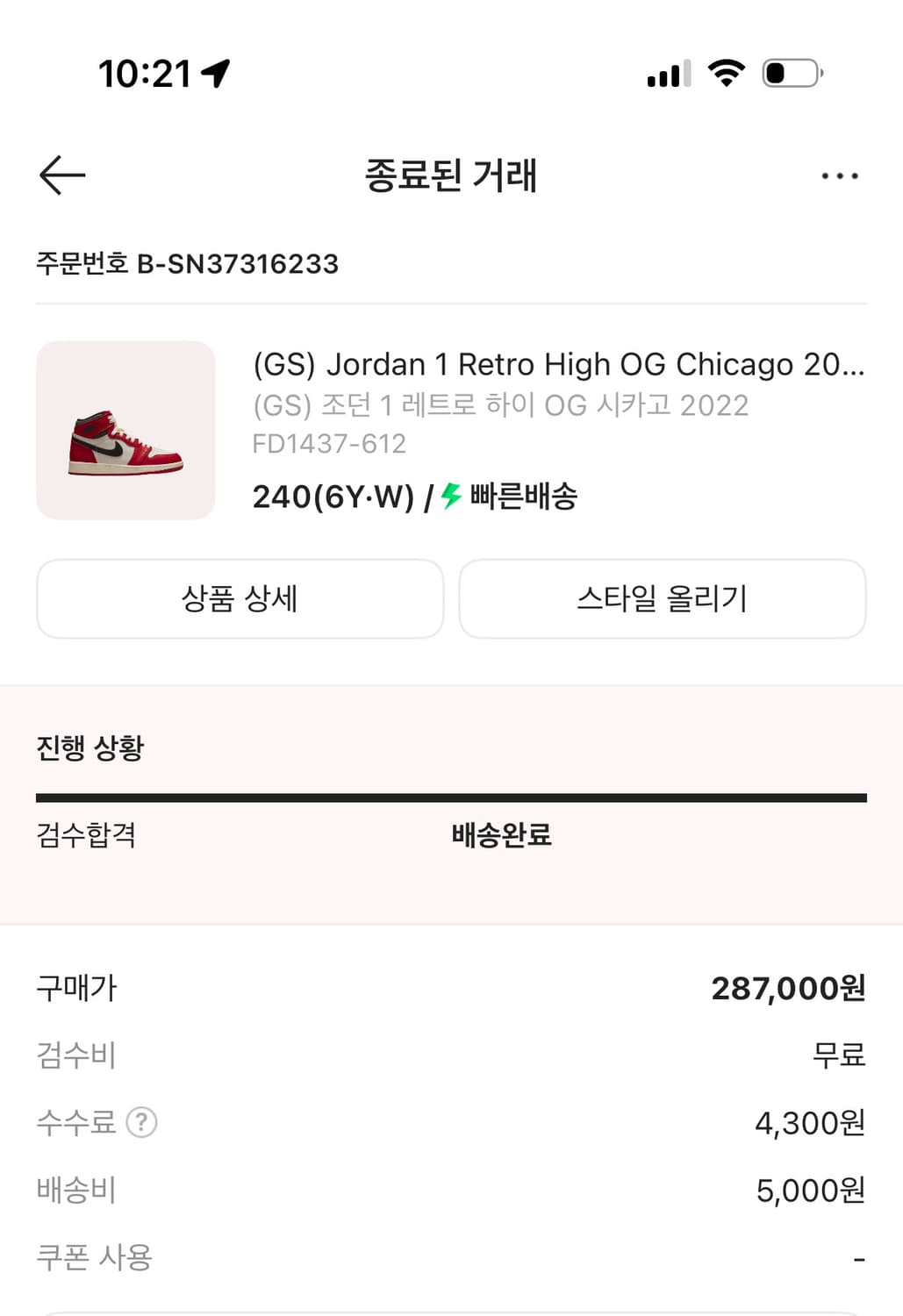Tap the 수수료 question mark help icon
The height and width of the screenshot is (1316, 903).
(143, 1122)
